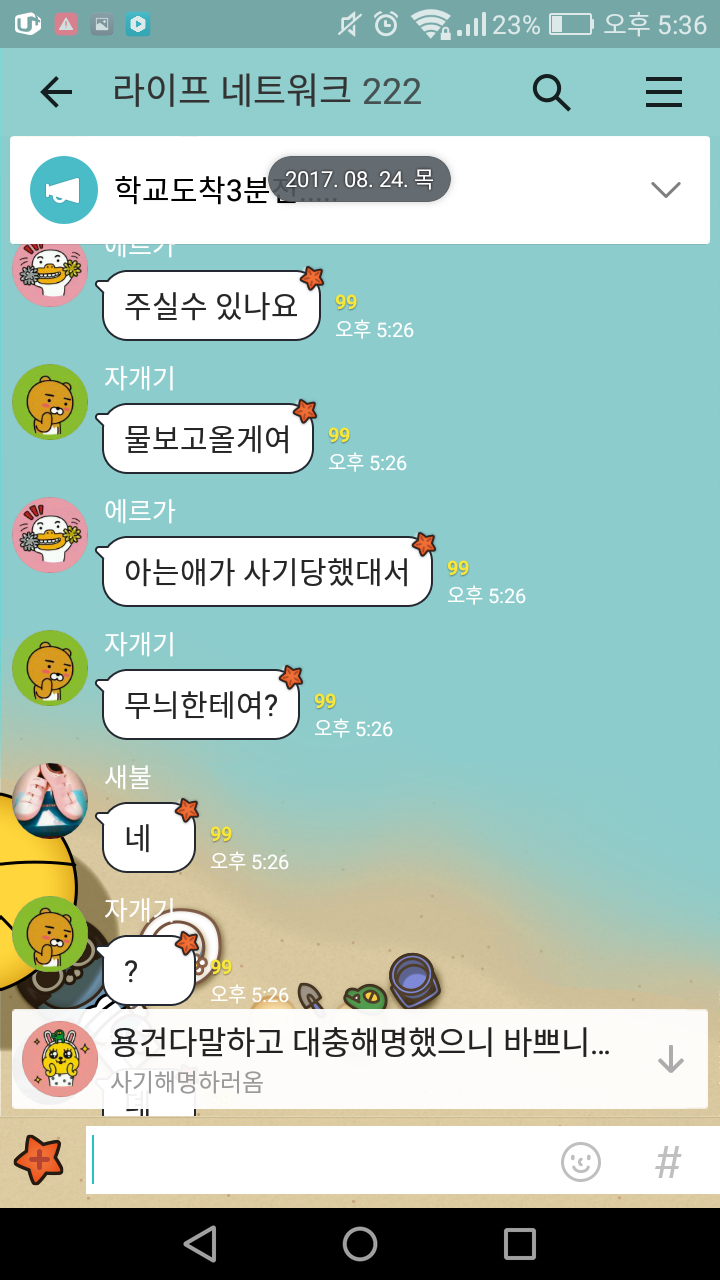Open the attachment plus menu

pyautogui.click(x=39, y=1160)
